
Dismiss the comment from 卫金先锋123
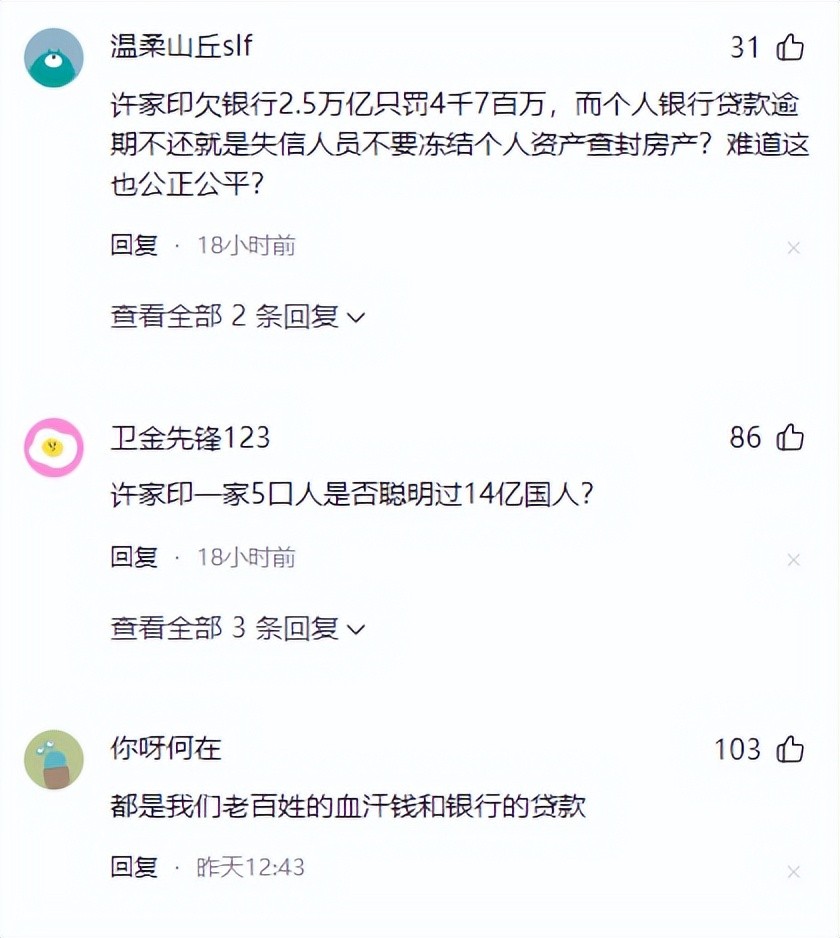(794, 560)
